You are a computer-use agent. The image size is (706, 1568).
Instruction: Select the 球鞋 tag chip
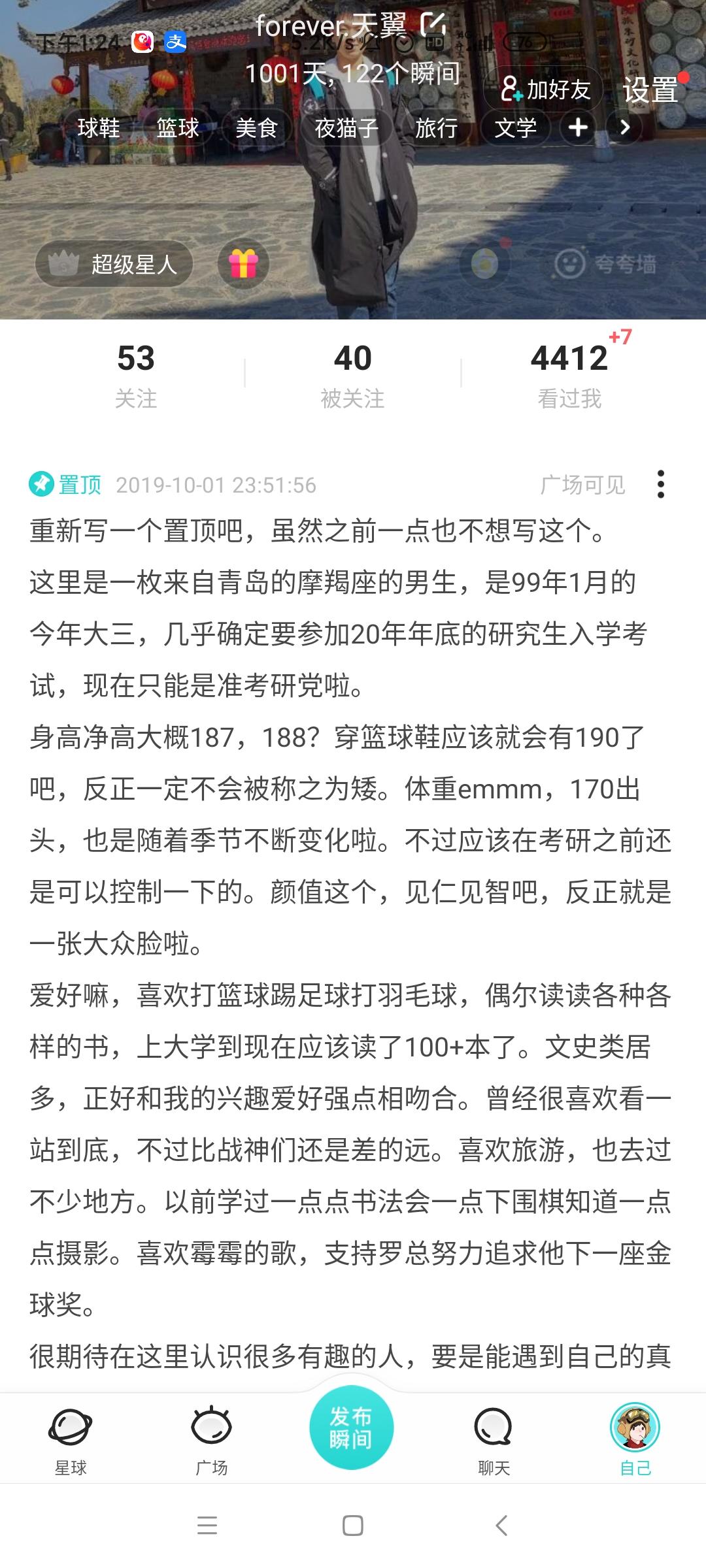(x=99, y=127)
